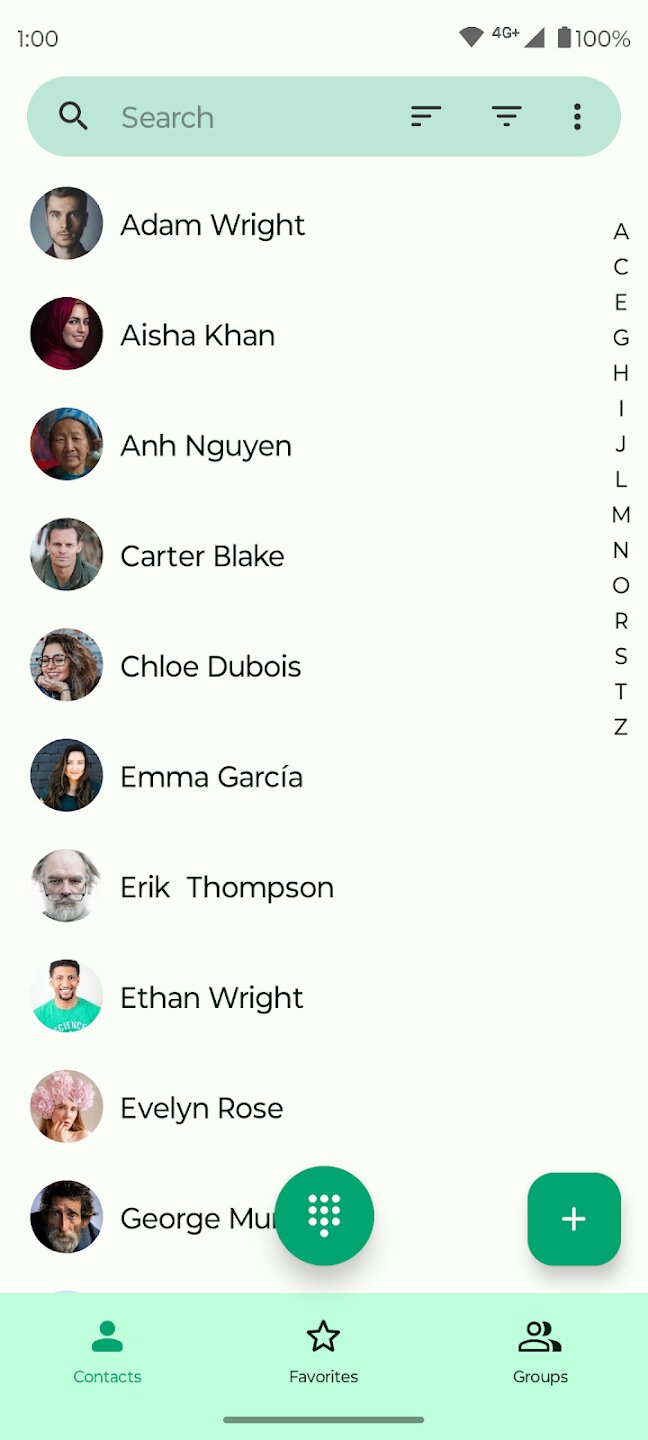Open Erik Thompson's contact
Image resolution: width=648 pixels, height=1440 pixels.
tap(227, 887)
